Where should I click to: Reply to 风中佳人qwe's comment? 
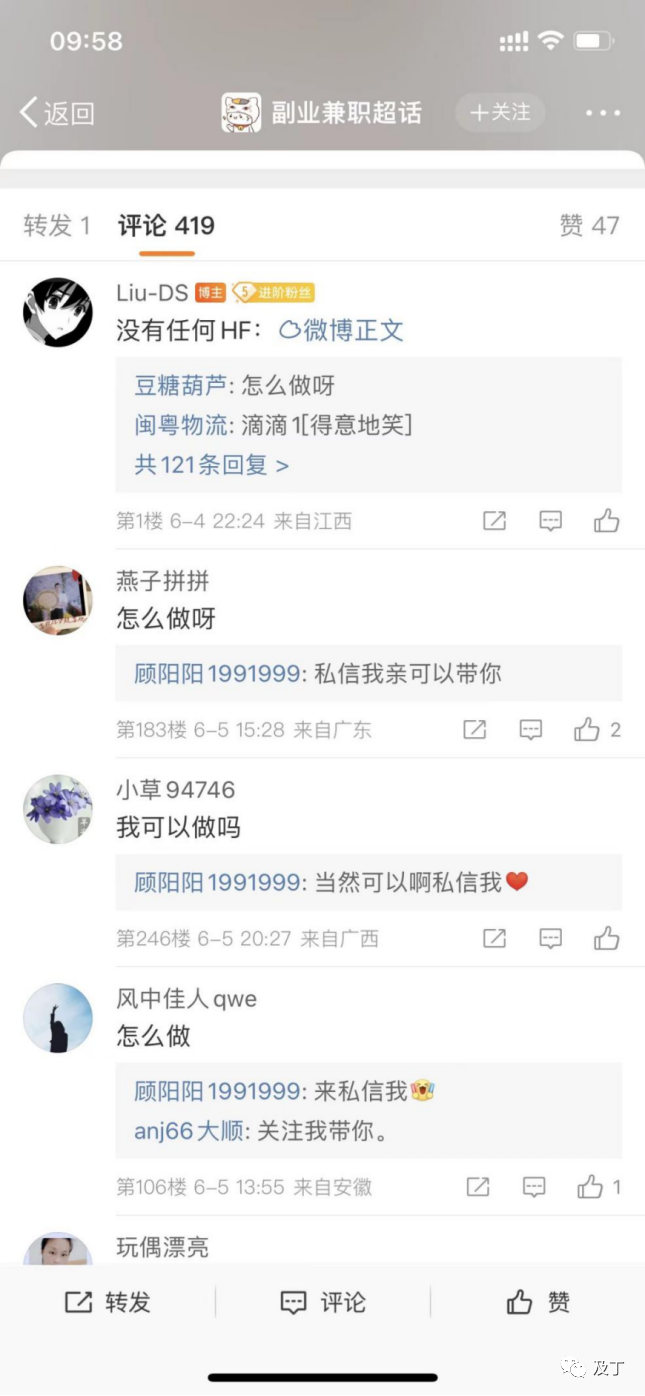pos(534,1187)
